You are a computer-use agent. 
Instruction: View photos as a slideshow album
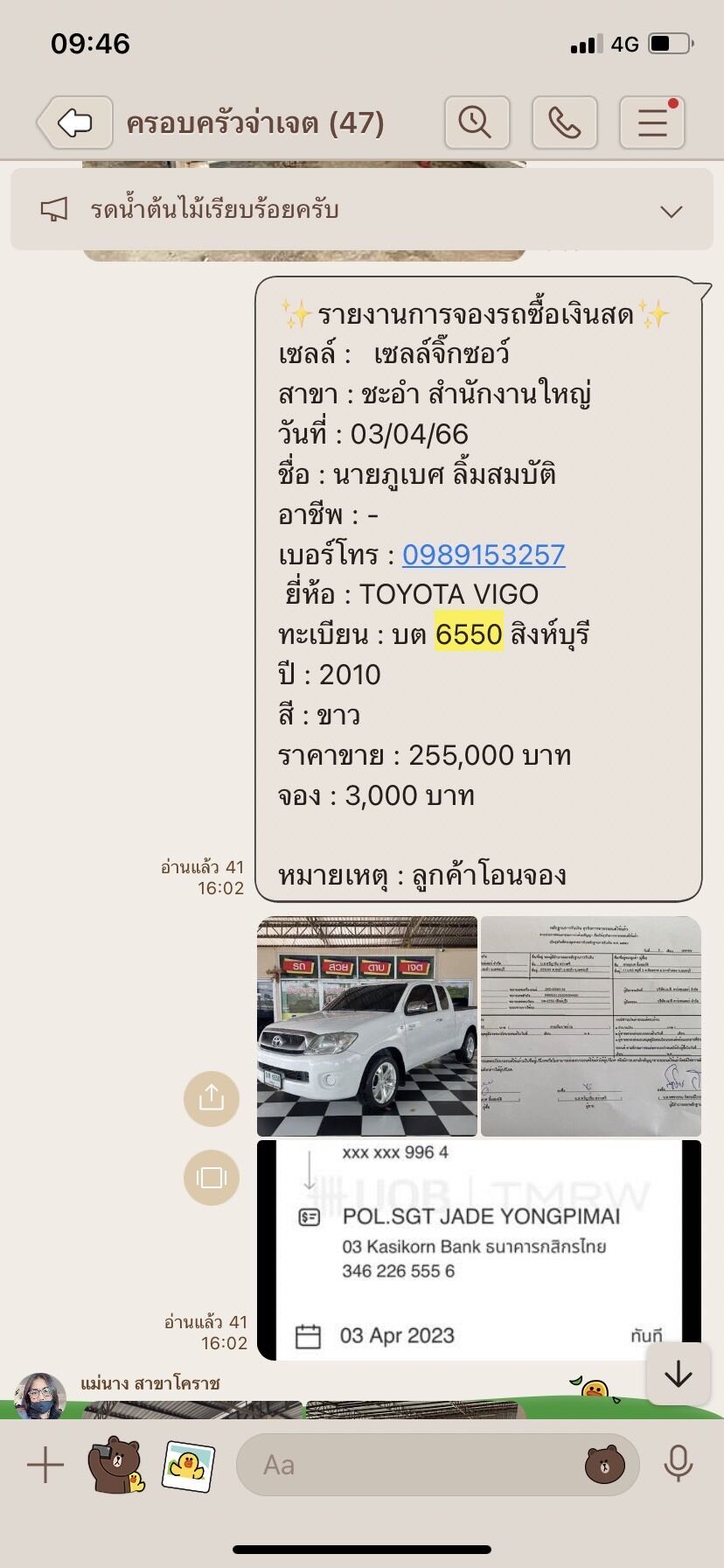pos(212,1177)
